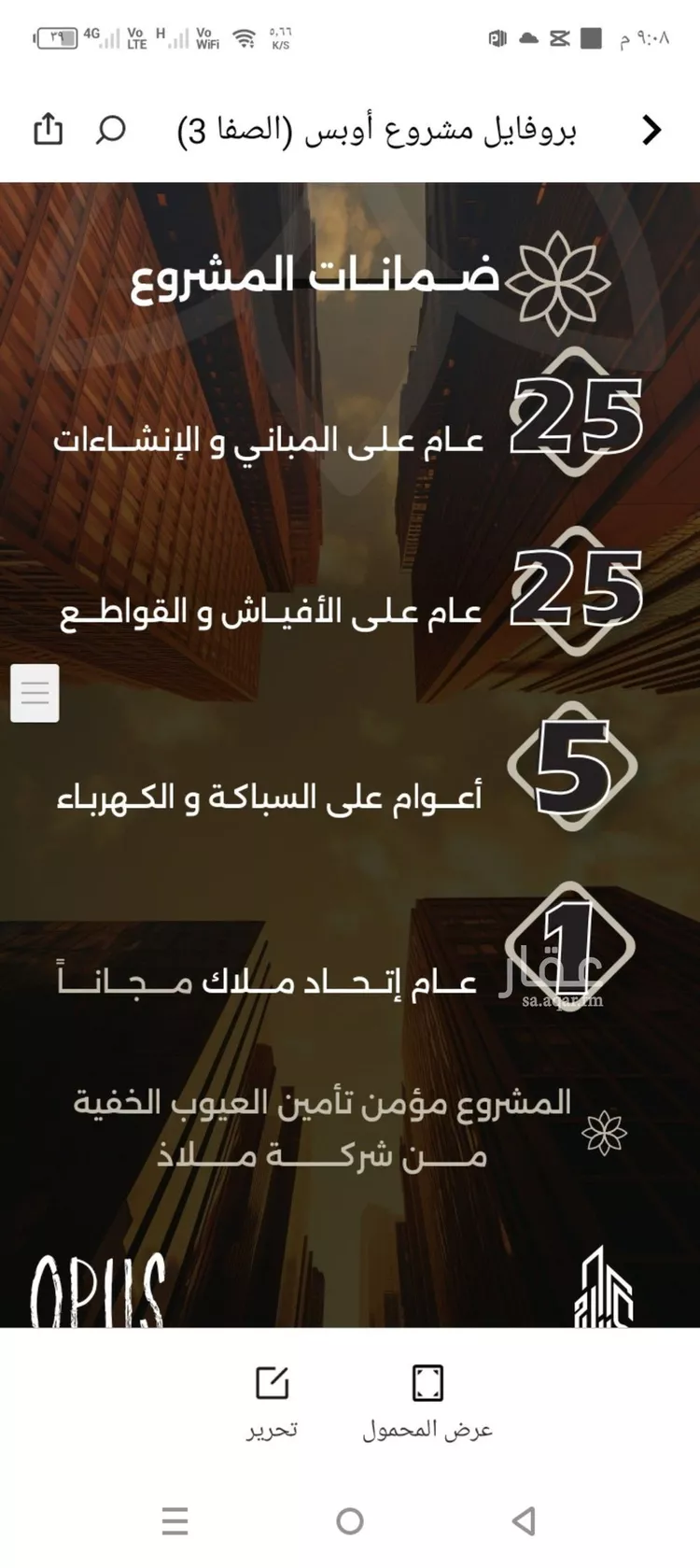Share this document
700x1568 pixels.
coord(48,129)
